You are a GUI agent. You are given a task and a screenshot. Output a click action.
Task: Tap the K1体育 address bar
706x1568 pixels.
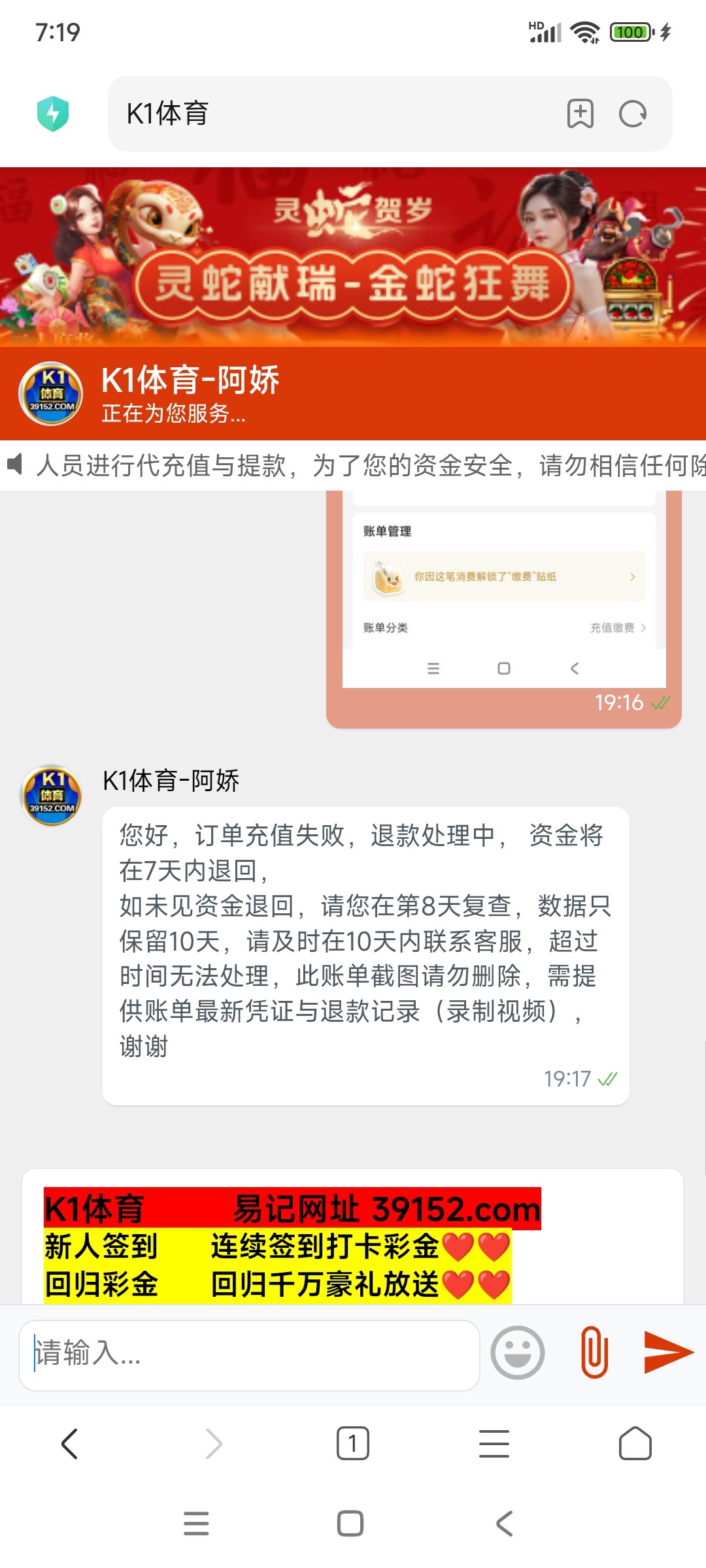327,114
